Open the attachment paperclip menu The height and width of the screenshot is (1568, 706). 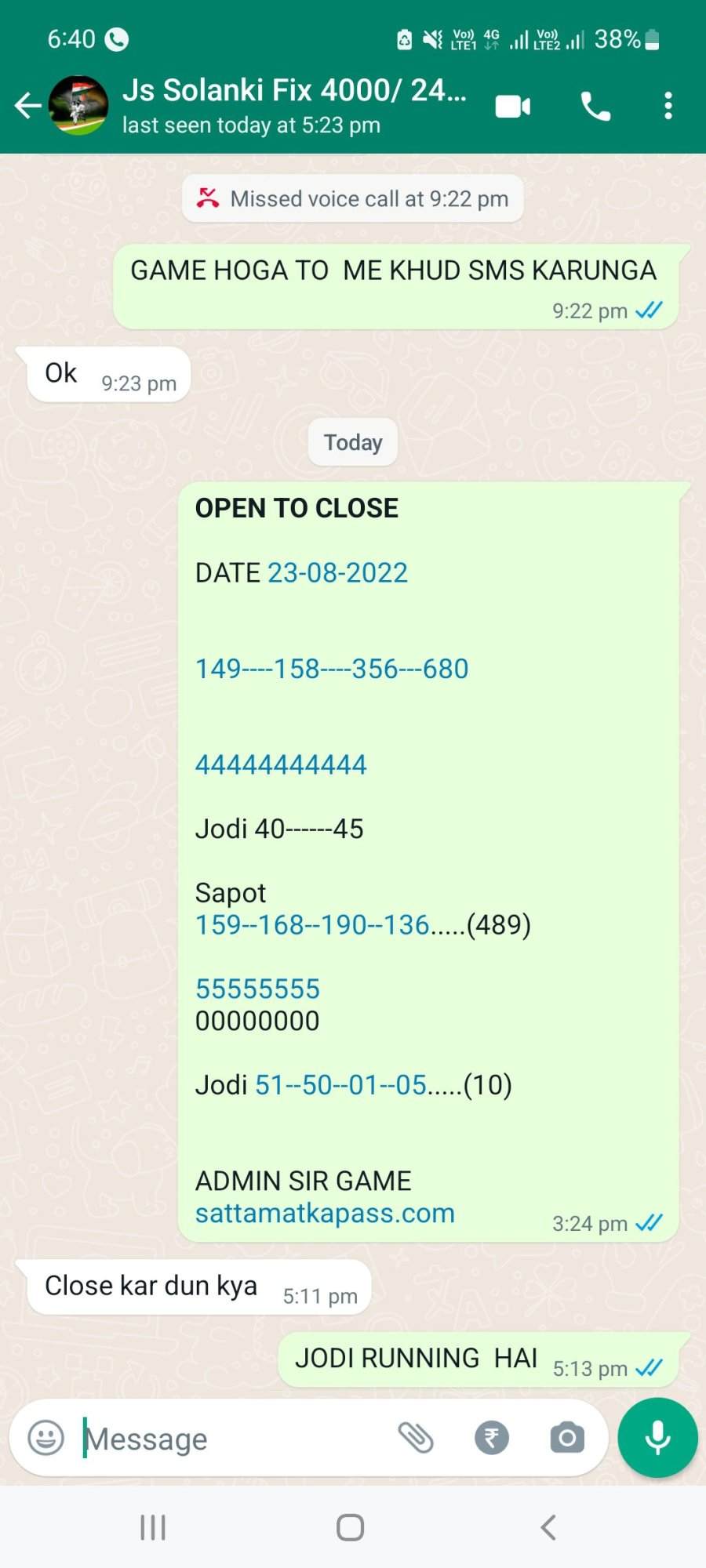(x=416, y=1438)
